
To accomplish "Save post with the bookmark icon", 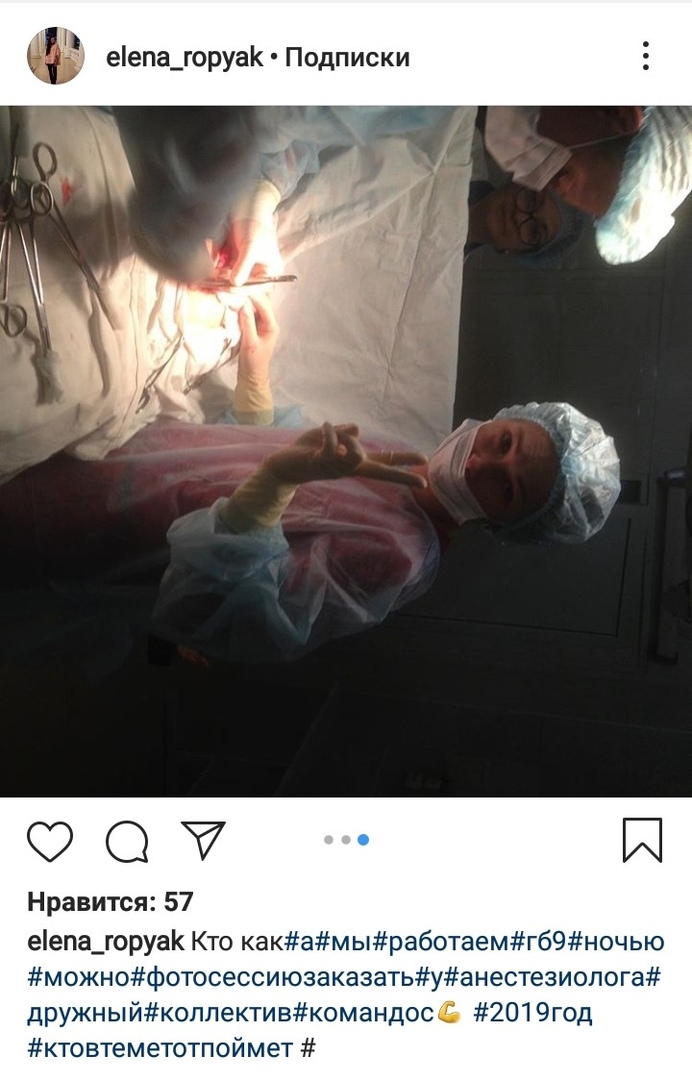I will coord(642,840).
